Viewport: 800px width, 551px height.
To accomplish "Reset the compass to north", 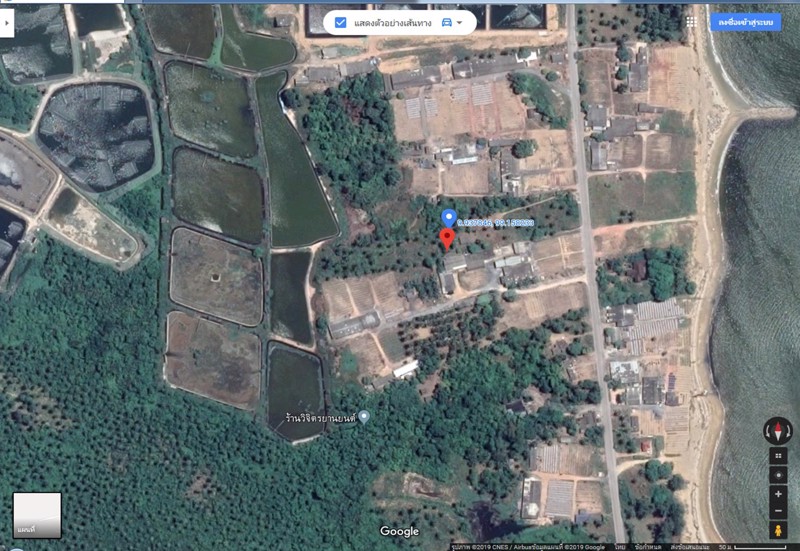I will pos(778,432).
